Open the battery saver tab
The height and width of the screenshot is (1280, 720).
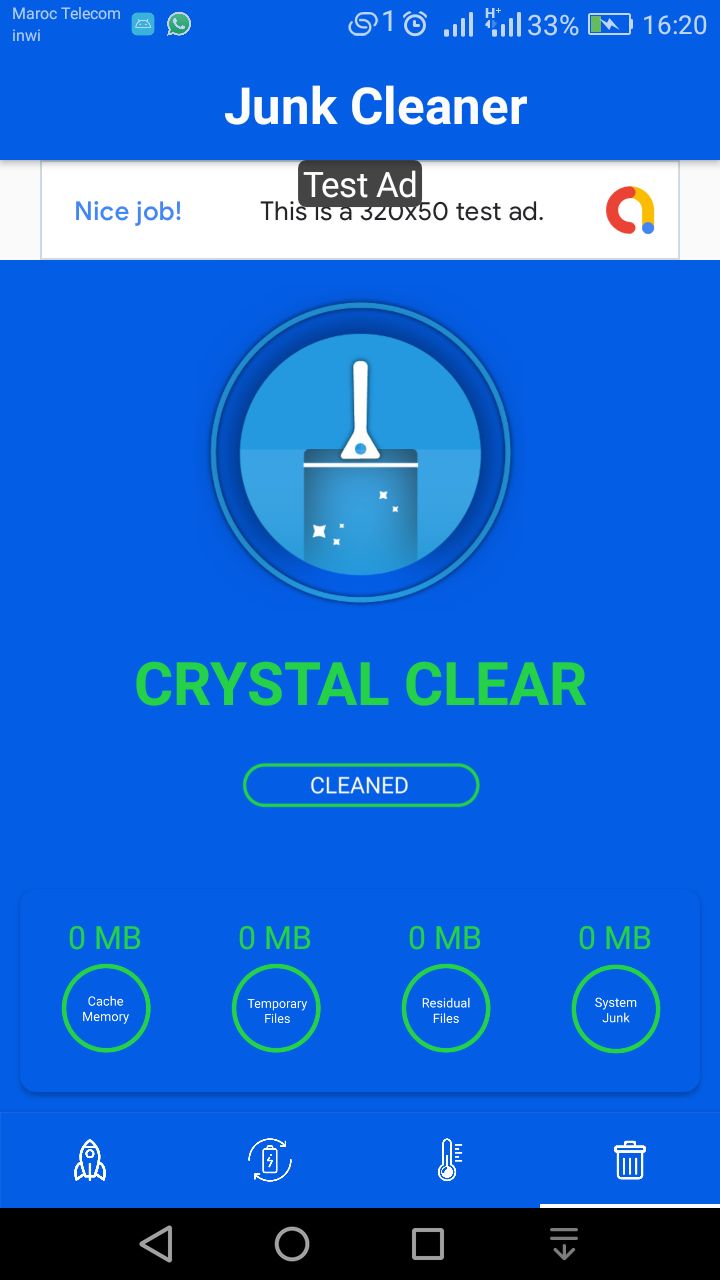pyautogui.click(x=270, y=1160)
